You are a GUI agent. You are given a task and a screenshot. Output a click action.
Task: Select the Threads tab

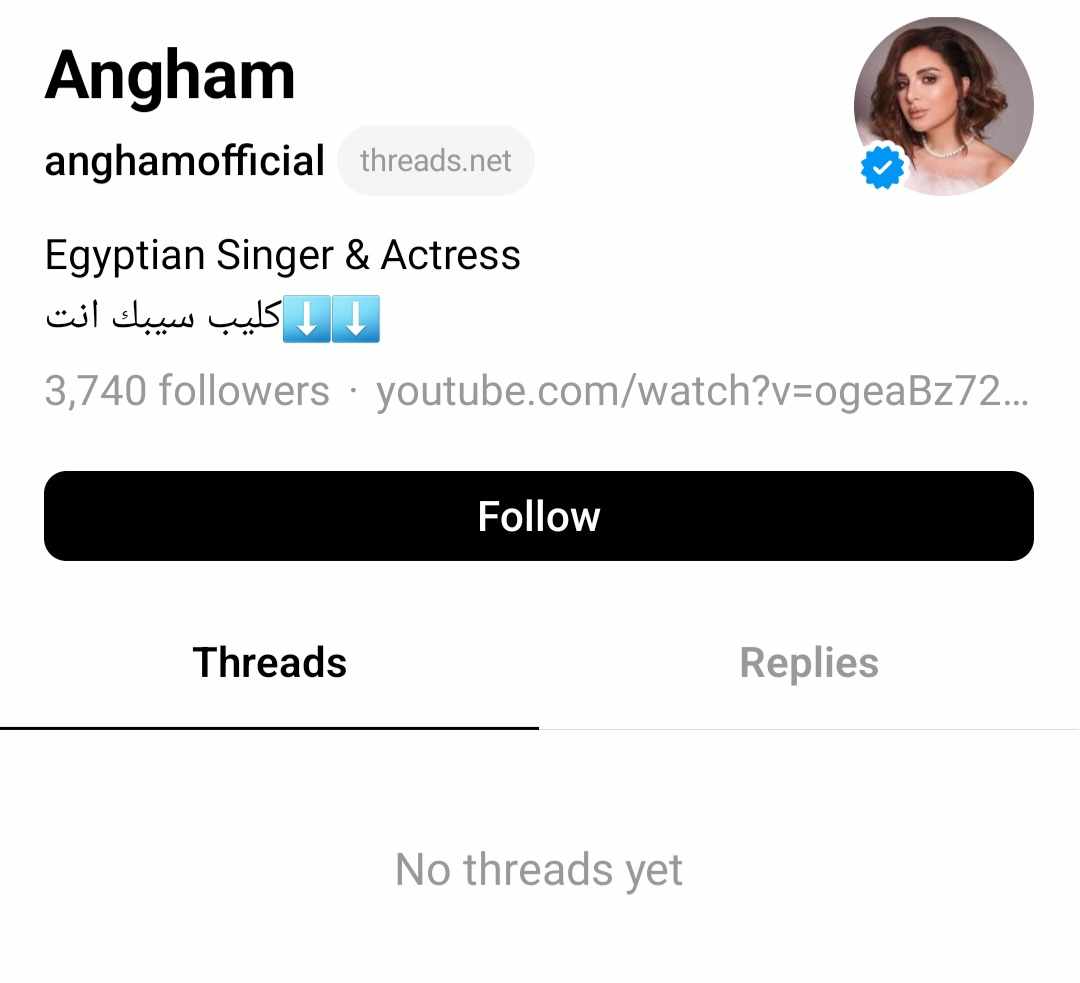pos(270,663)
